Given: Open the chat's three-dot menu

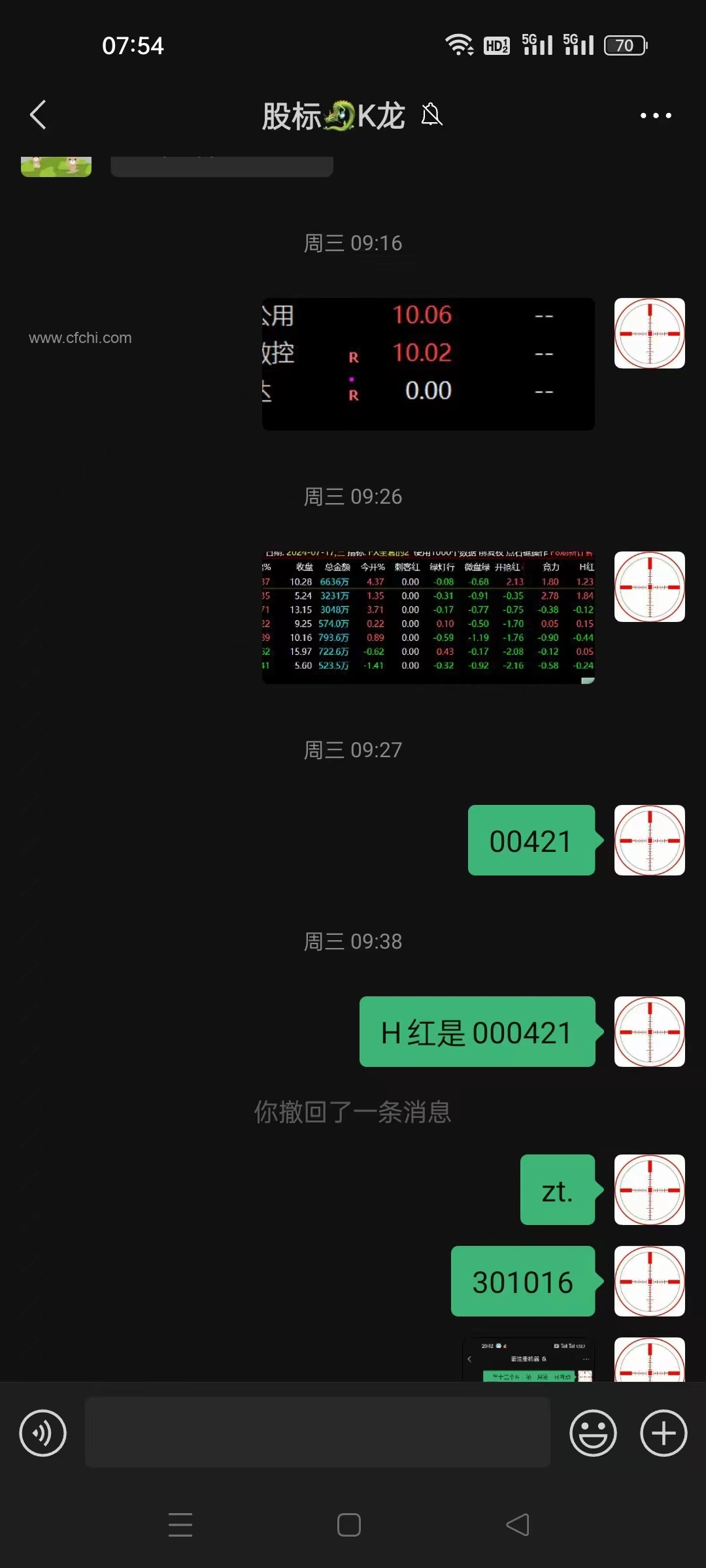Looking at the screenshot, I should (x=655, y=116).
